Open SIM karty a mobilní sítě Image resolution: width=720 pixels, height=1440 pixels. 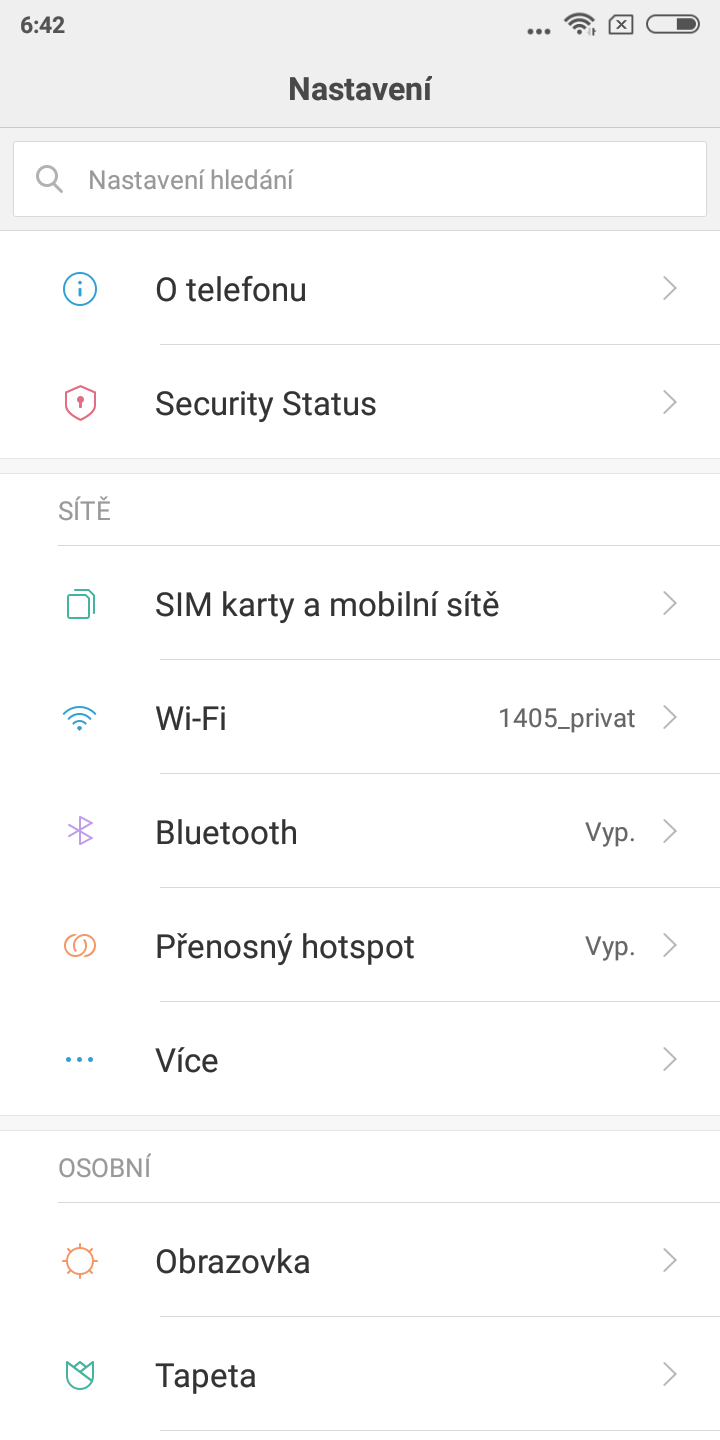360,604
